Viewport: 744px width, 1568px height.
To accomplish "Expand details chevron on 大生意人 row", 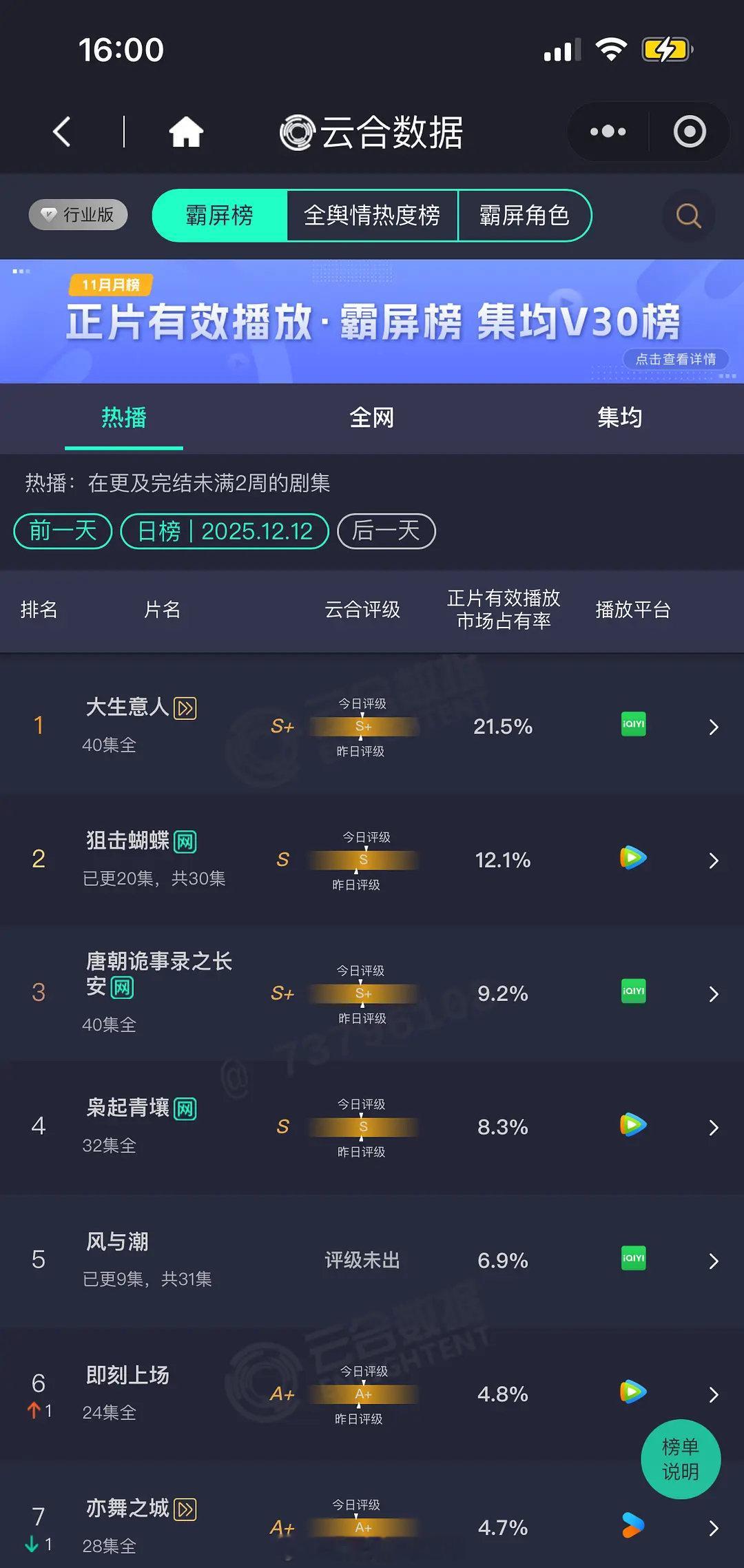I will pos(714,726).
